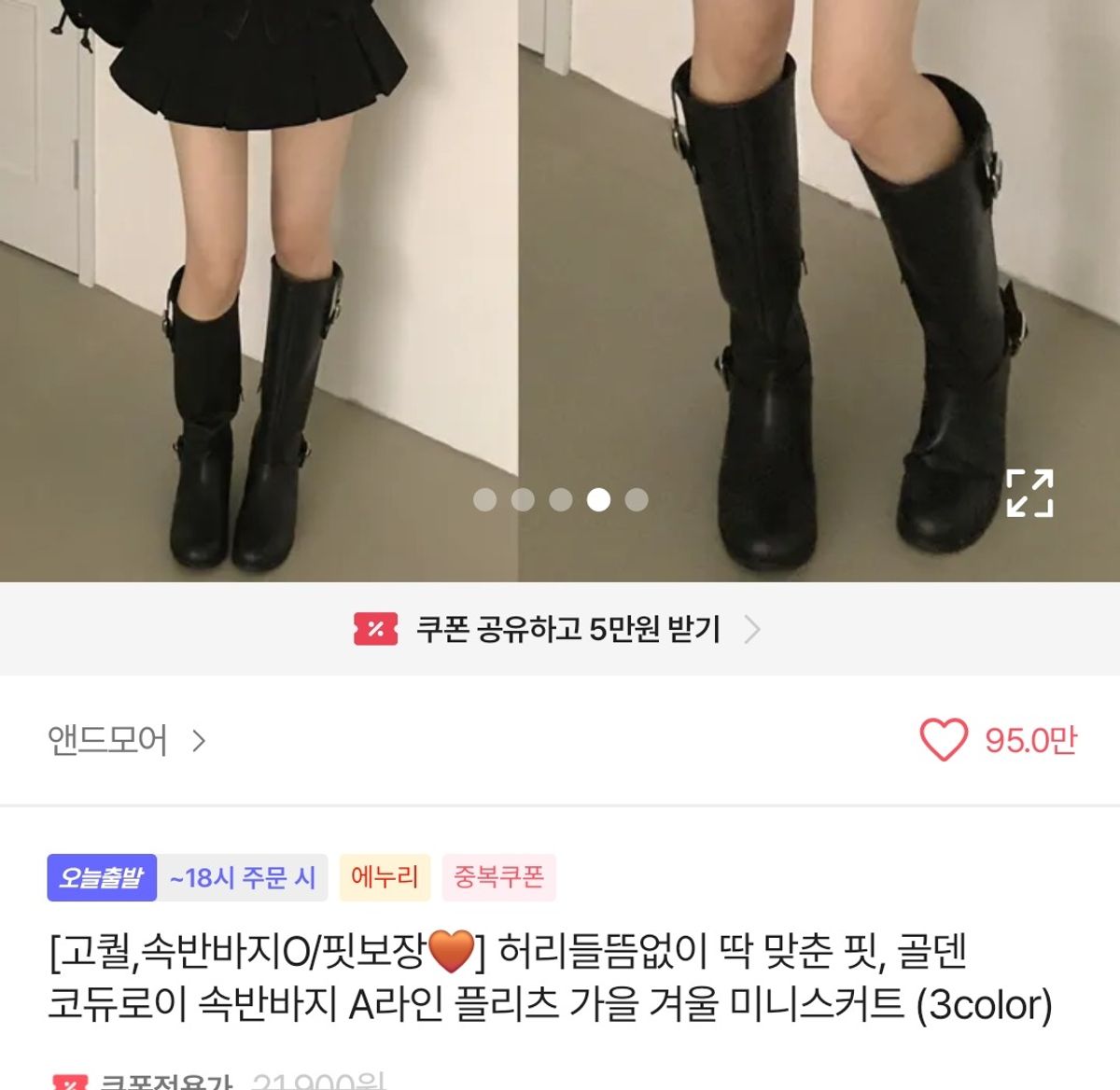
Task: Open the main product photo
Action: pos(560,280)
